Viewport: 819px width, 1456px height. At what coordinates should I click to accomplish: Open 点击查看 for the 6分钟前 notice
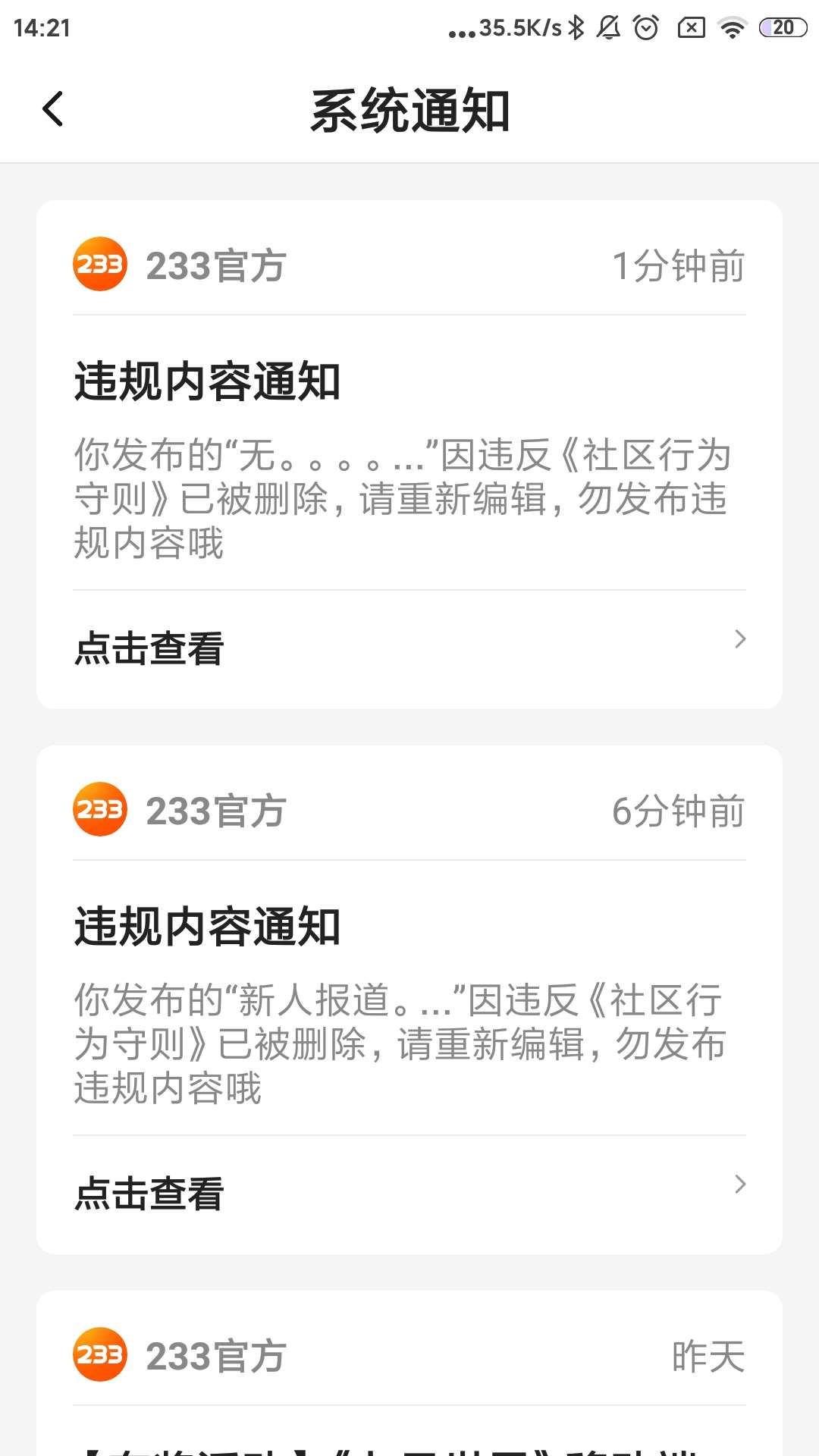(409, 1193)
